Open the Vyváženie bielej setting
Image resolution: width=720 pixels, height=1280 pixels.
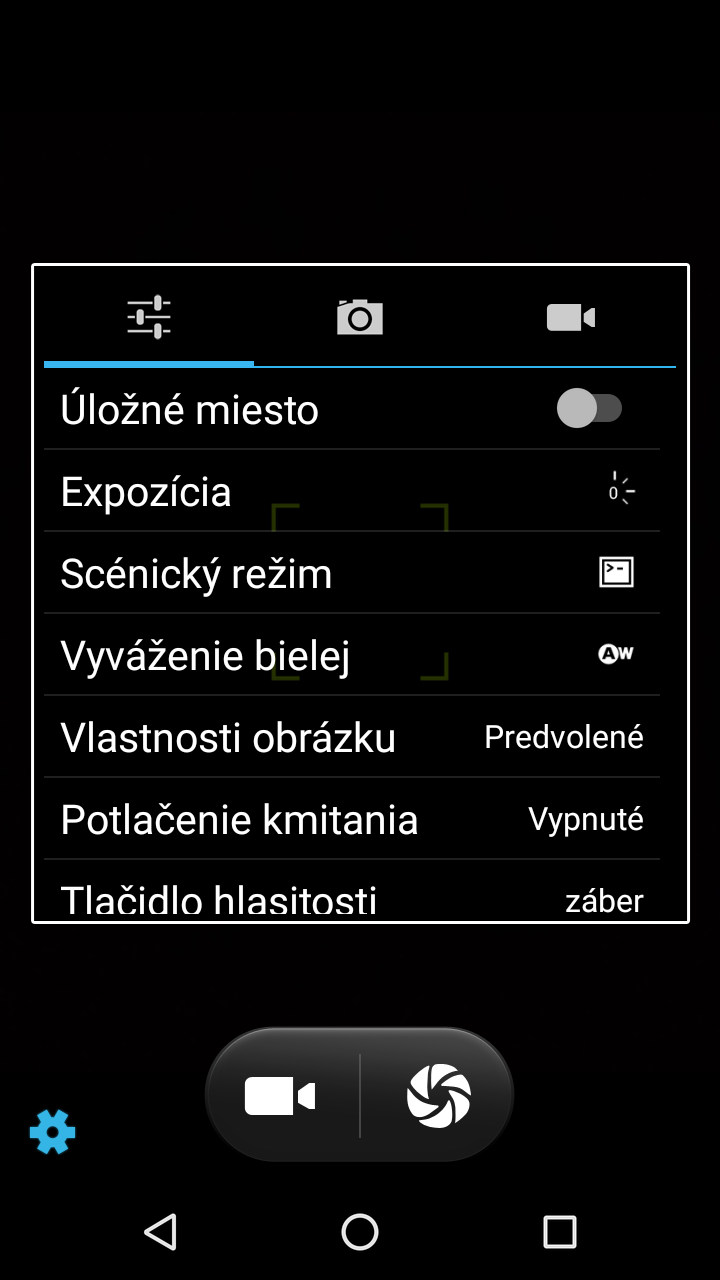(352, 655)
